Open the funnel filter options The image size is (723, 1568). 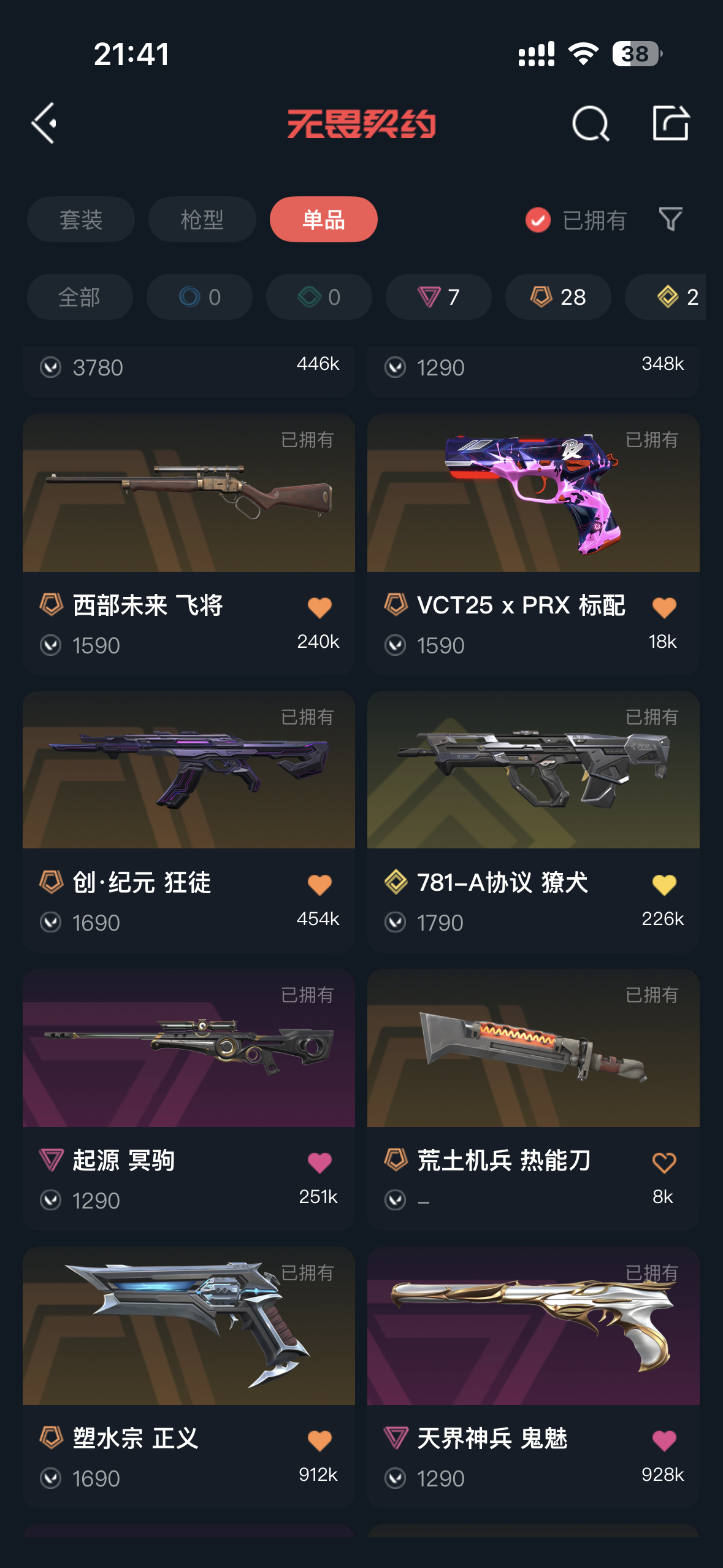pos(670,219)
